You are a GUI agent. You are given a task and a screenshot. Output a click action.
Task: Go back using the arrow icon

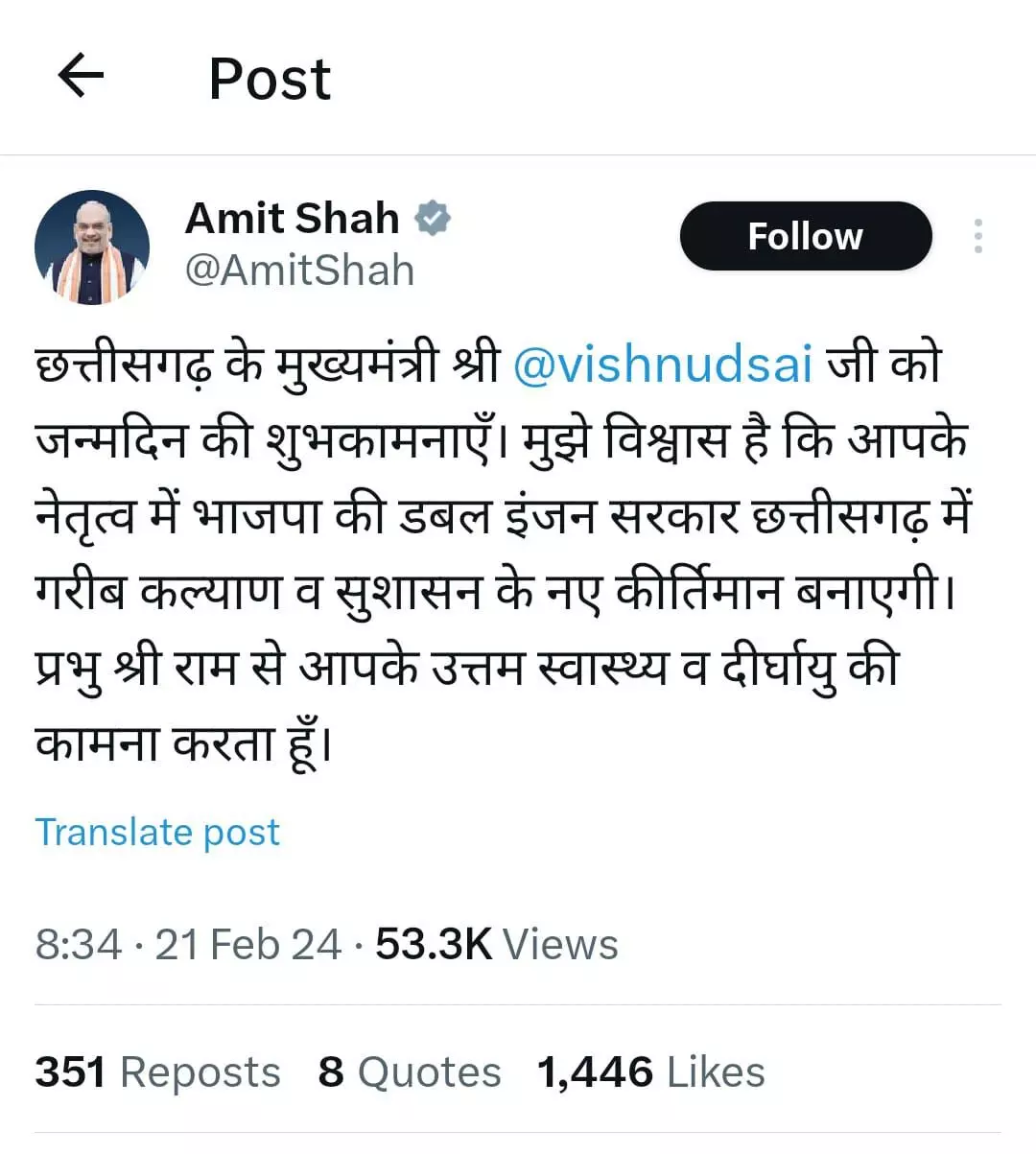[x=81, y=76]
